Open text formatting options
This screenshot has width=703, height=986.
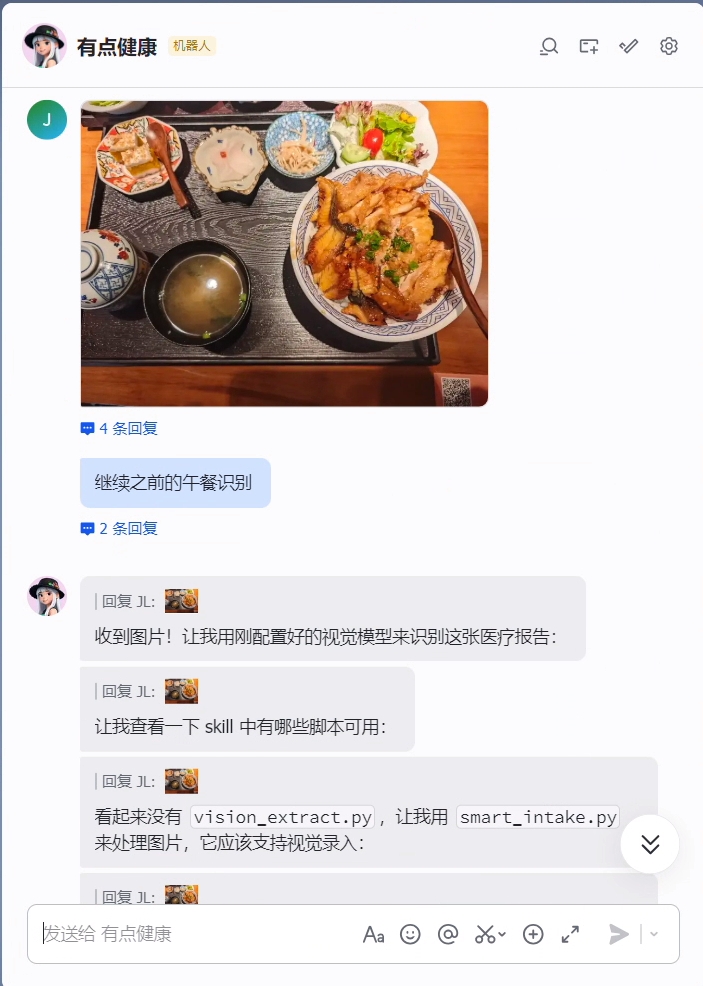[x=373, y=934]
